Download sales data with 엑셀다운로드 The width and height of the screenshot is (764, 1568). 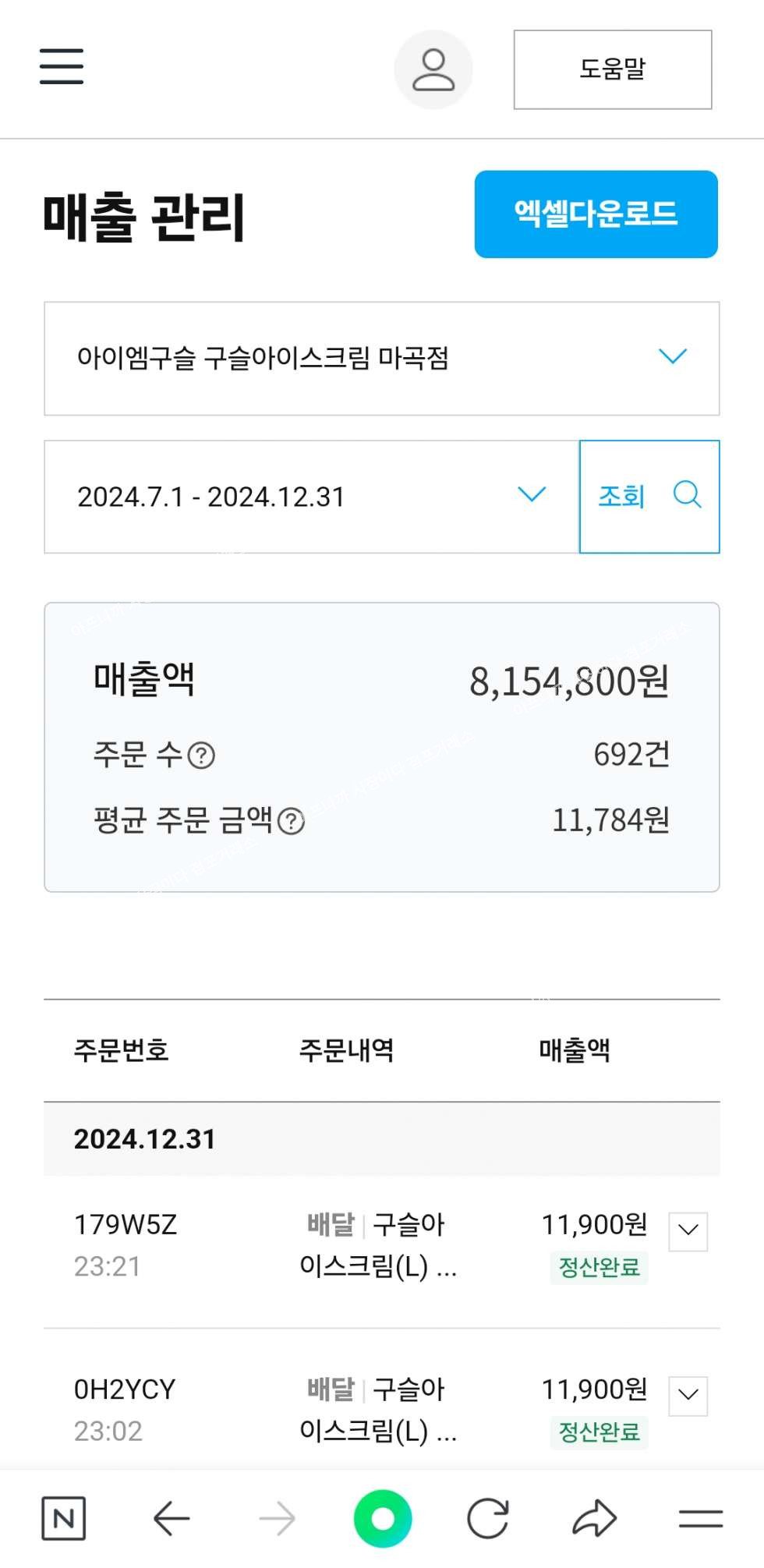click(596, 214)
